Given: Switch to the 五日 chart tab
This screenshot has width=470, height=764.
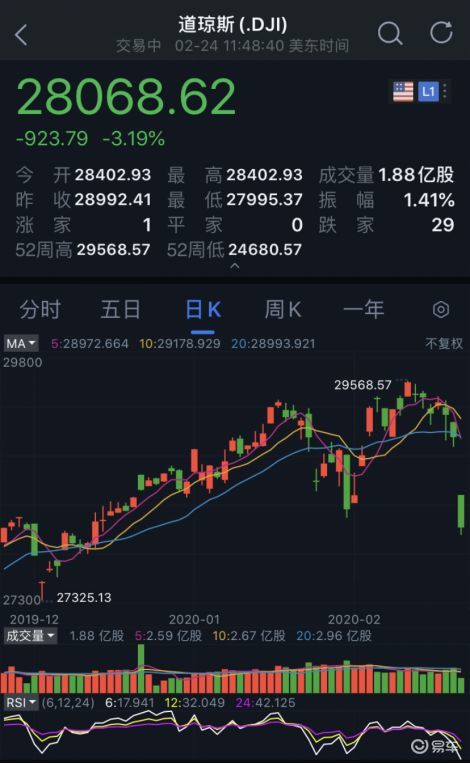Looking at the screenshot, I should [120, 309].
